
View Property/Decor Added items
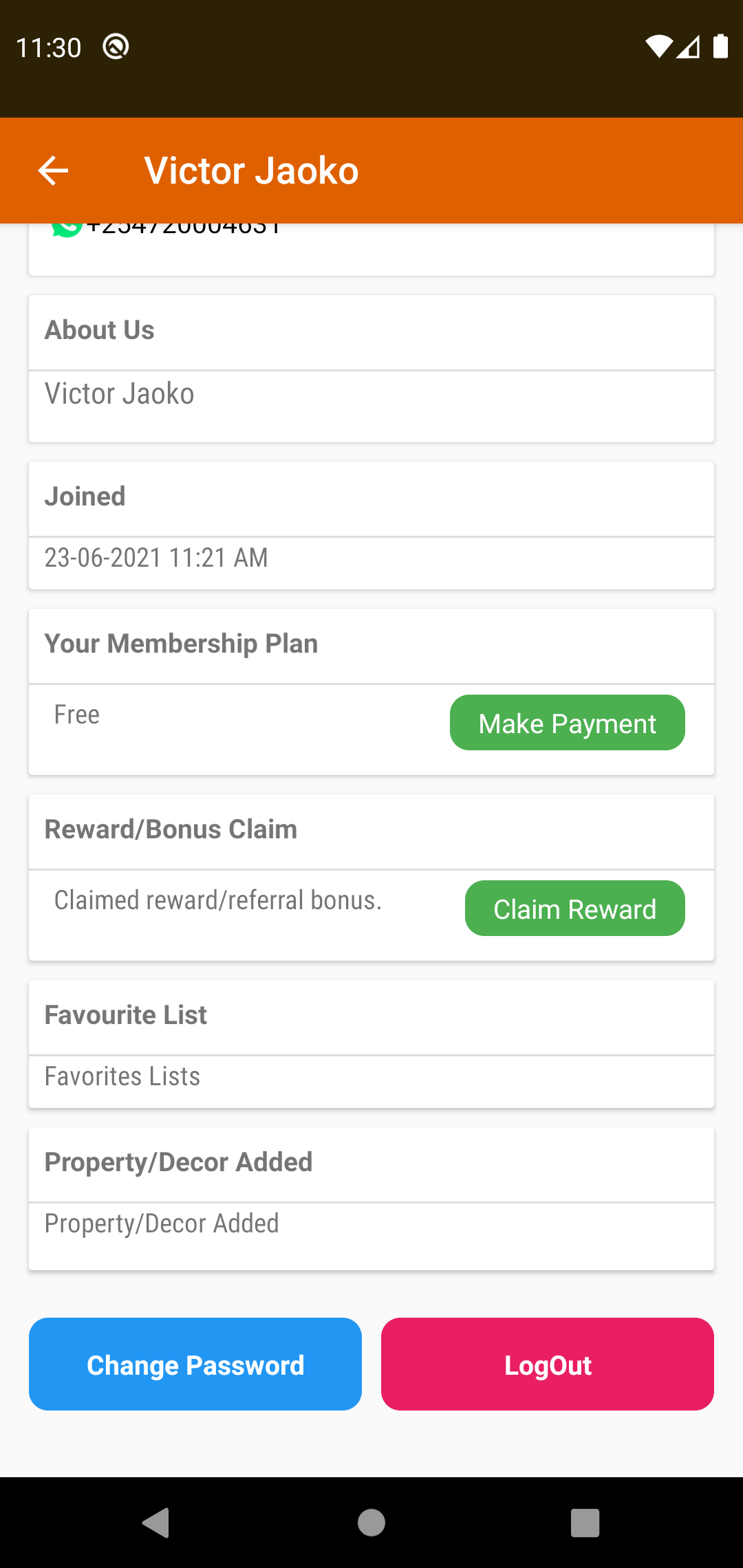click(162, 1224)
